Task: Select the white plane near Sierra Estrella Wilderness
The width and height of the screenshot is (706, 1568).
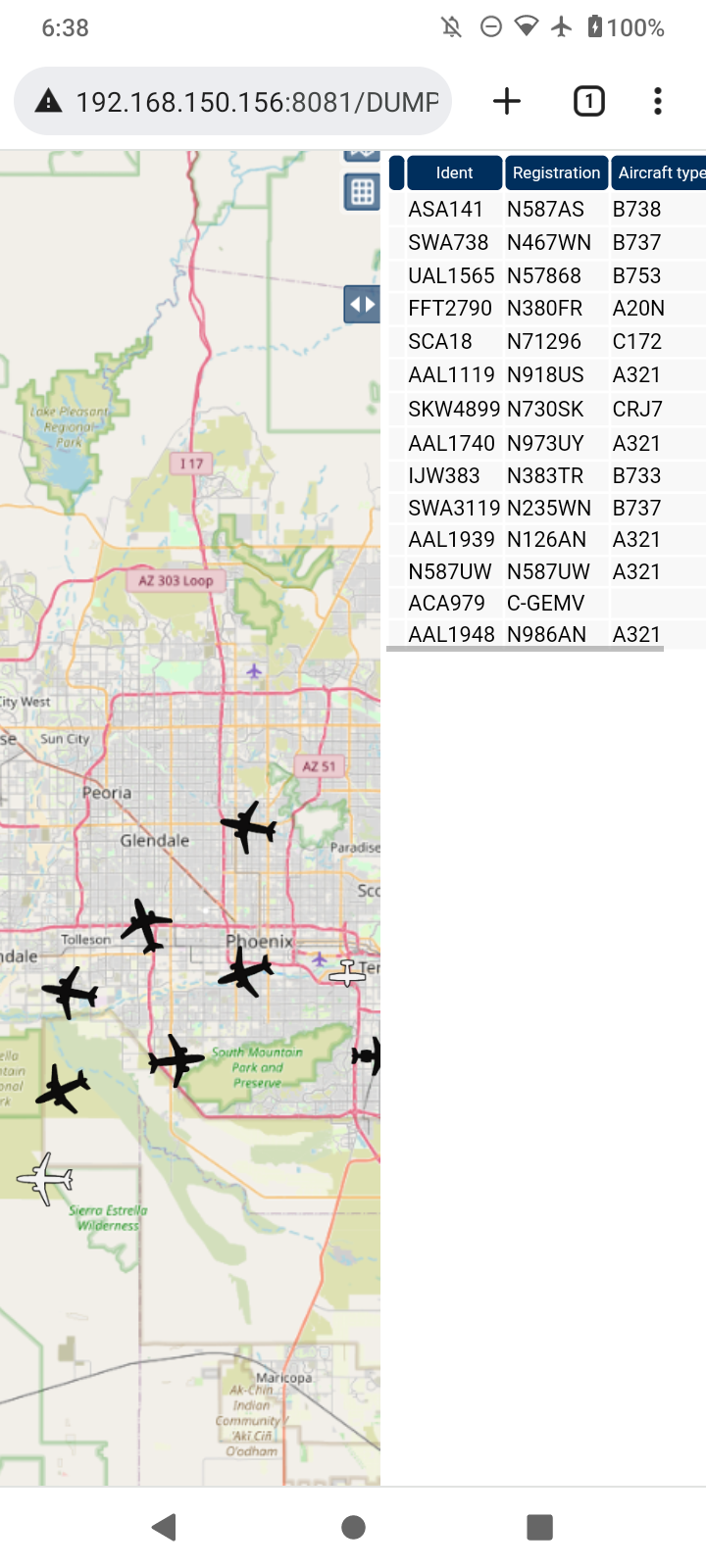Action: pyautogui.click(x=45, y=1178)
